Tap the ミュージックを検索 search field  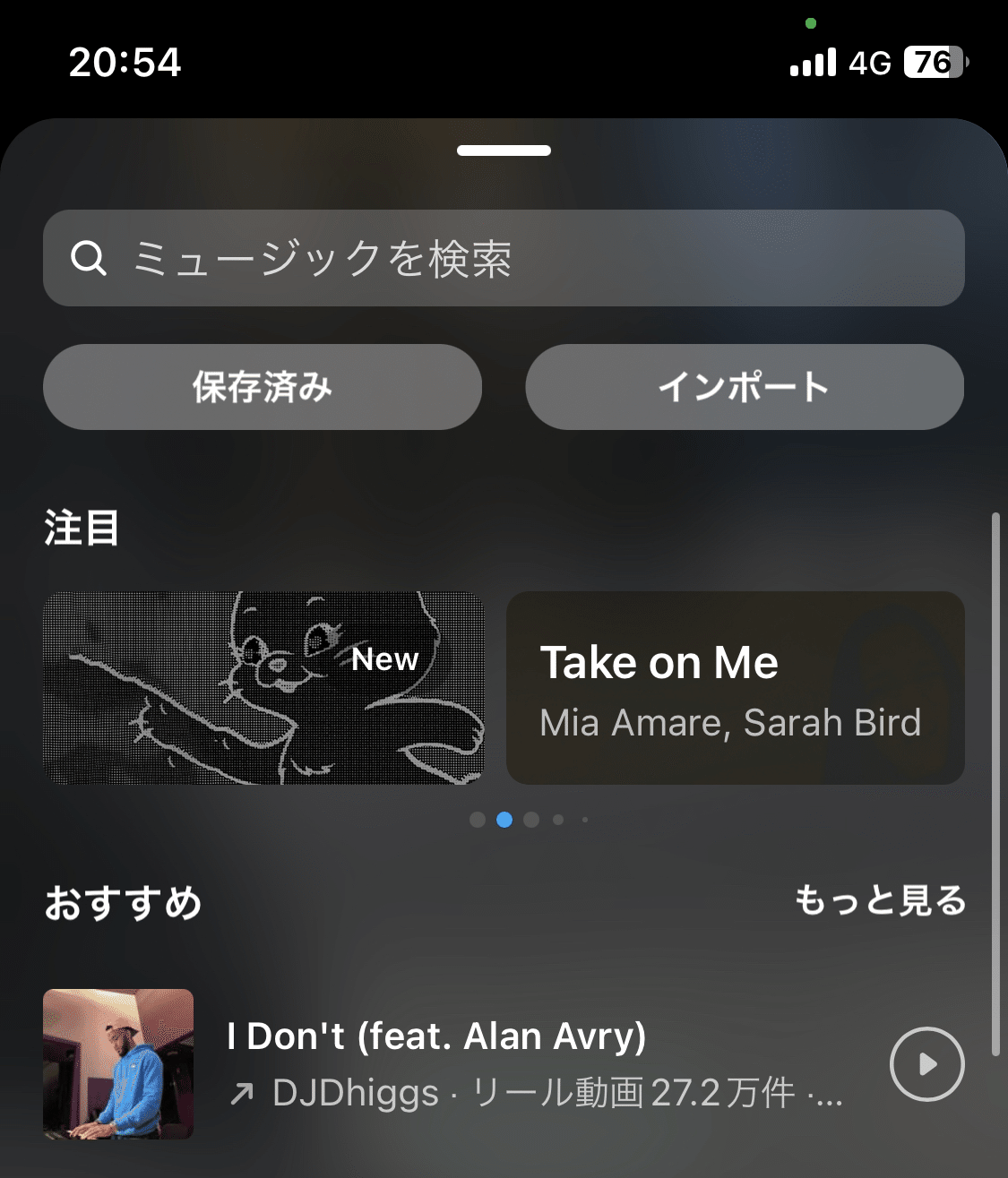[502, 258]
